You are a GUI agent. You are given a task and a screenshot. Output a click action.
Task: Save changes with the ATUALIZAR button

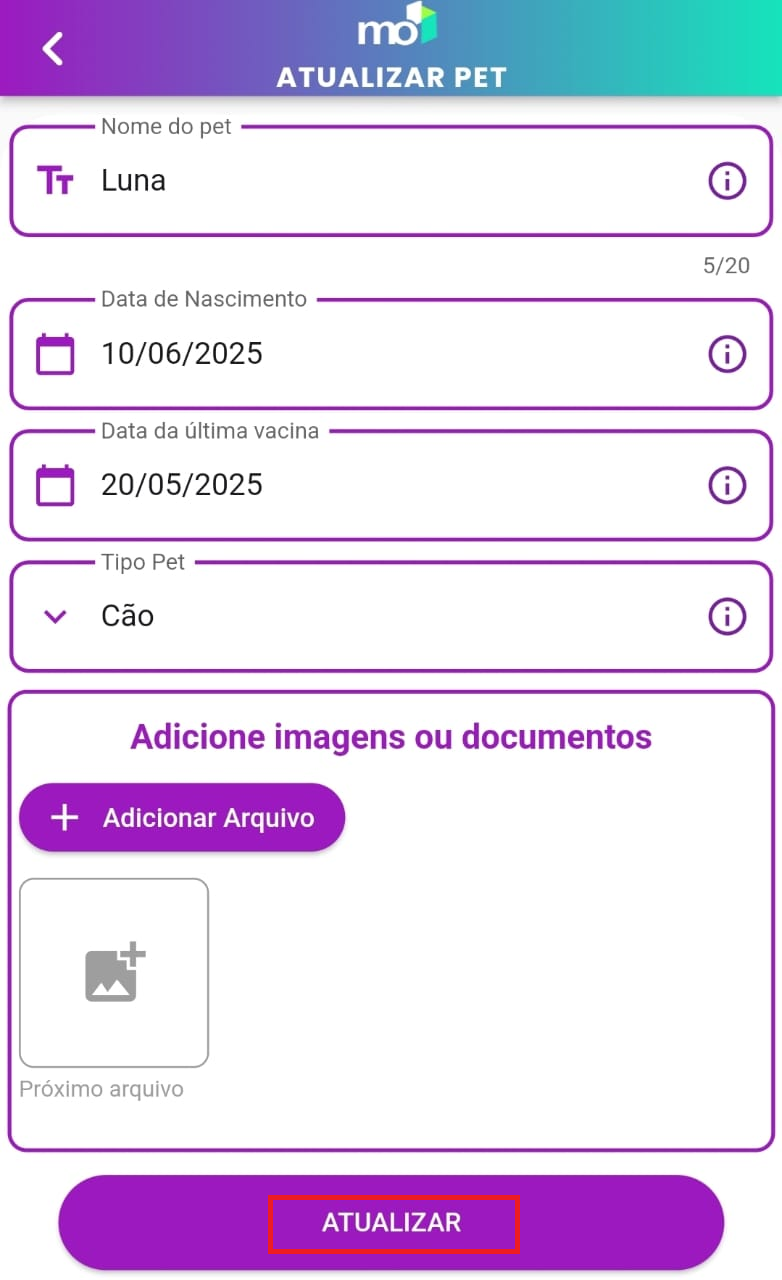pos(391,1223)
